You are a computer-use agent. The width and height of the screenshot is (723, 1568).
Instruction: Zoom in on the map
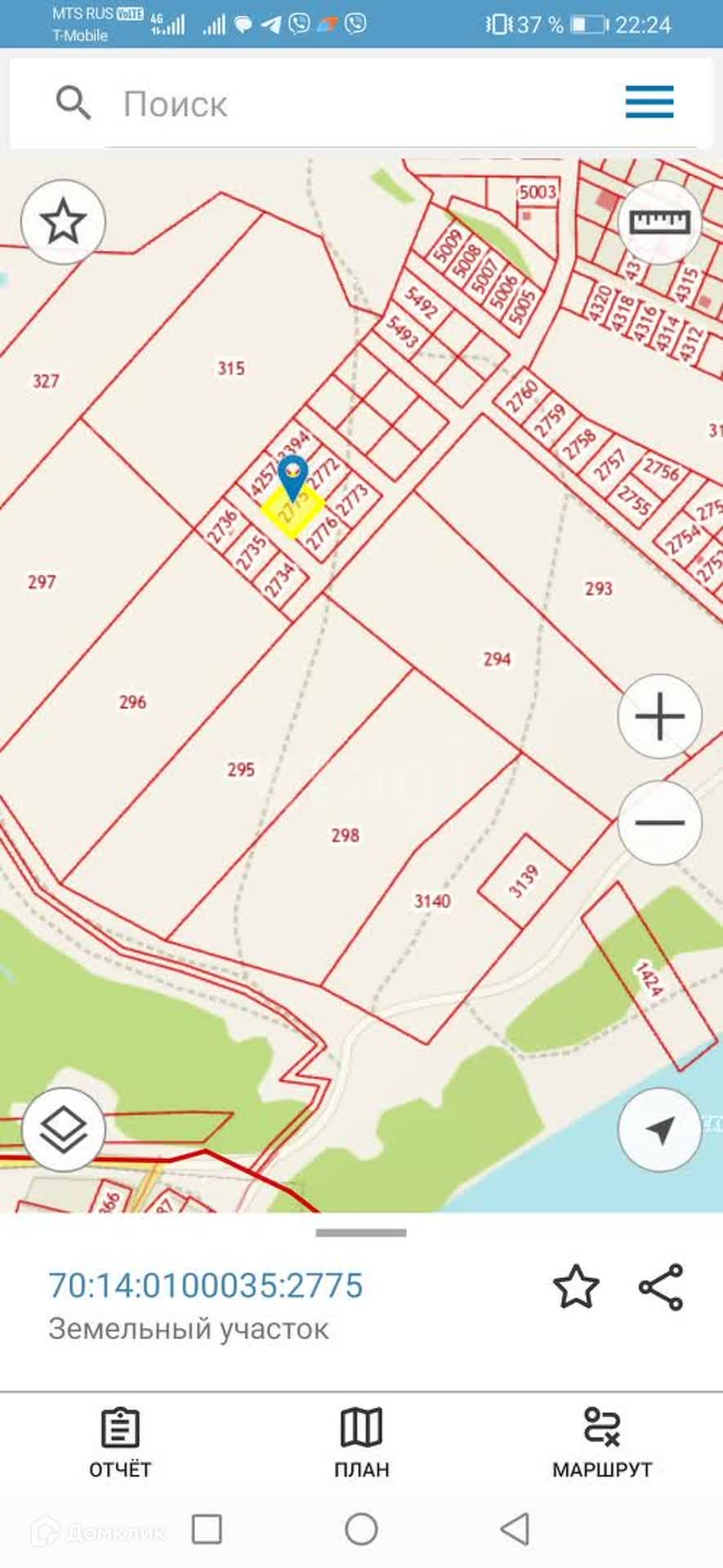tap(659, 716)
